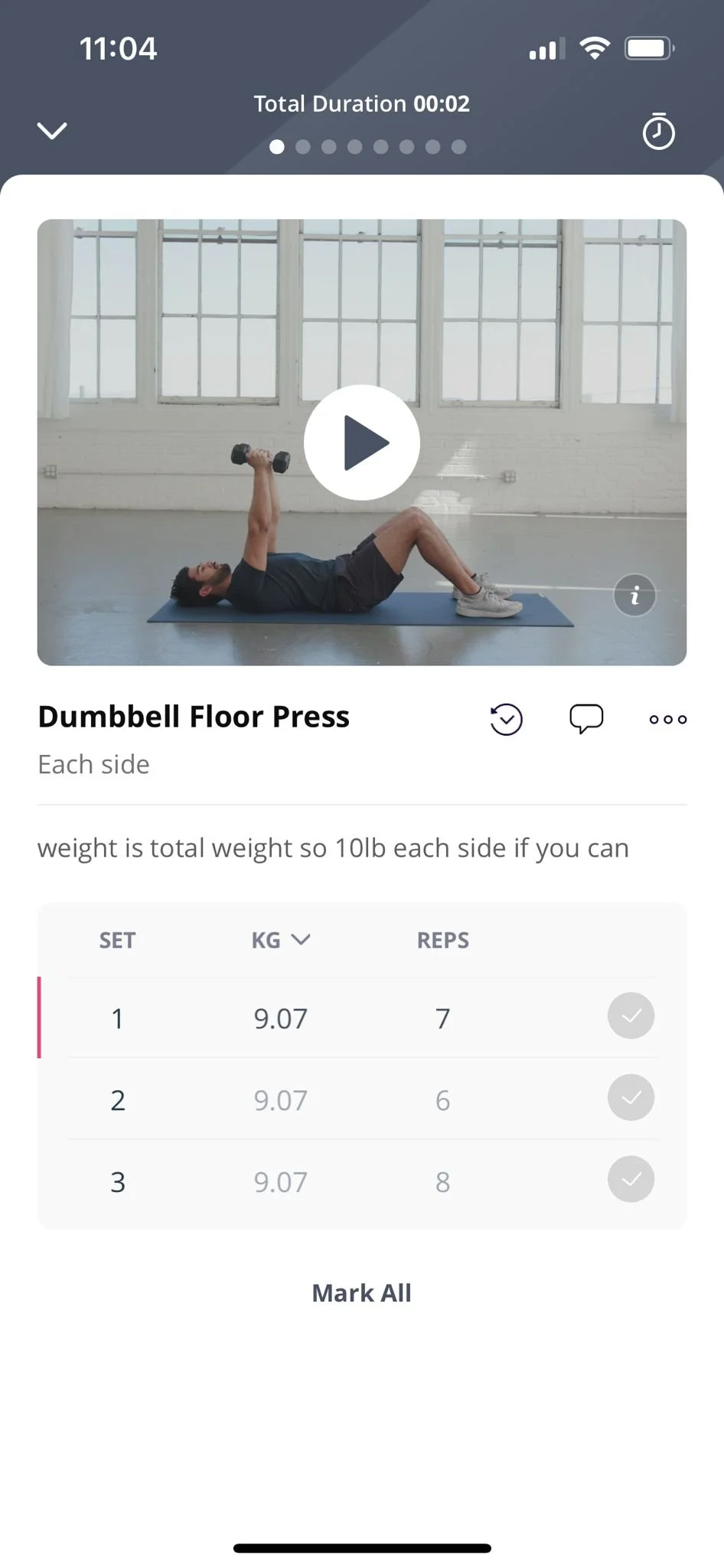
Task: Mark set 3 as complete
Action: click(x=631, y=1179)
